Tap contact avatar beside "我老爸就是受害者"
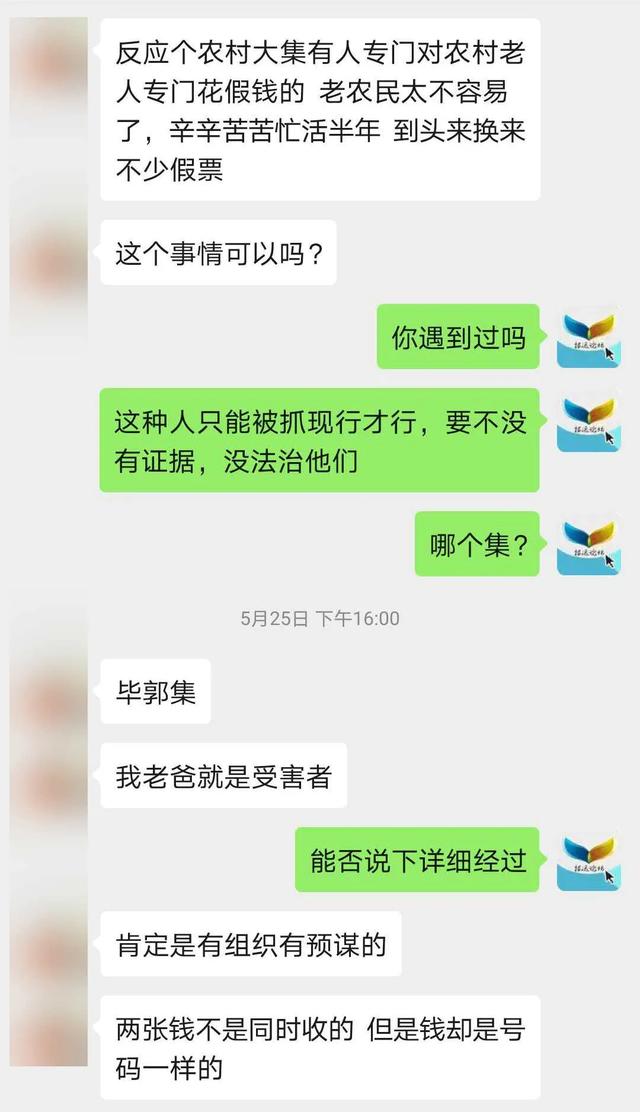This screenshot has width=640, height=1112. (x=49, y=775)
